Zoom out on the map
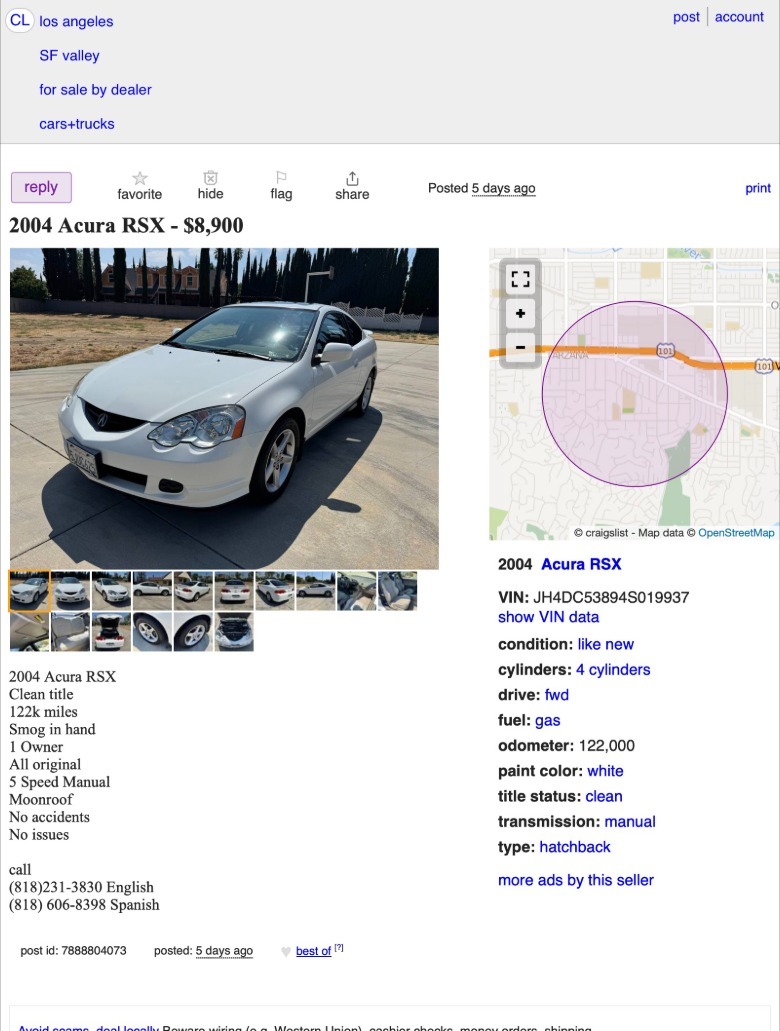 point(520,348)
